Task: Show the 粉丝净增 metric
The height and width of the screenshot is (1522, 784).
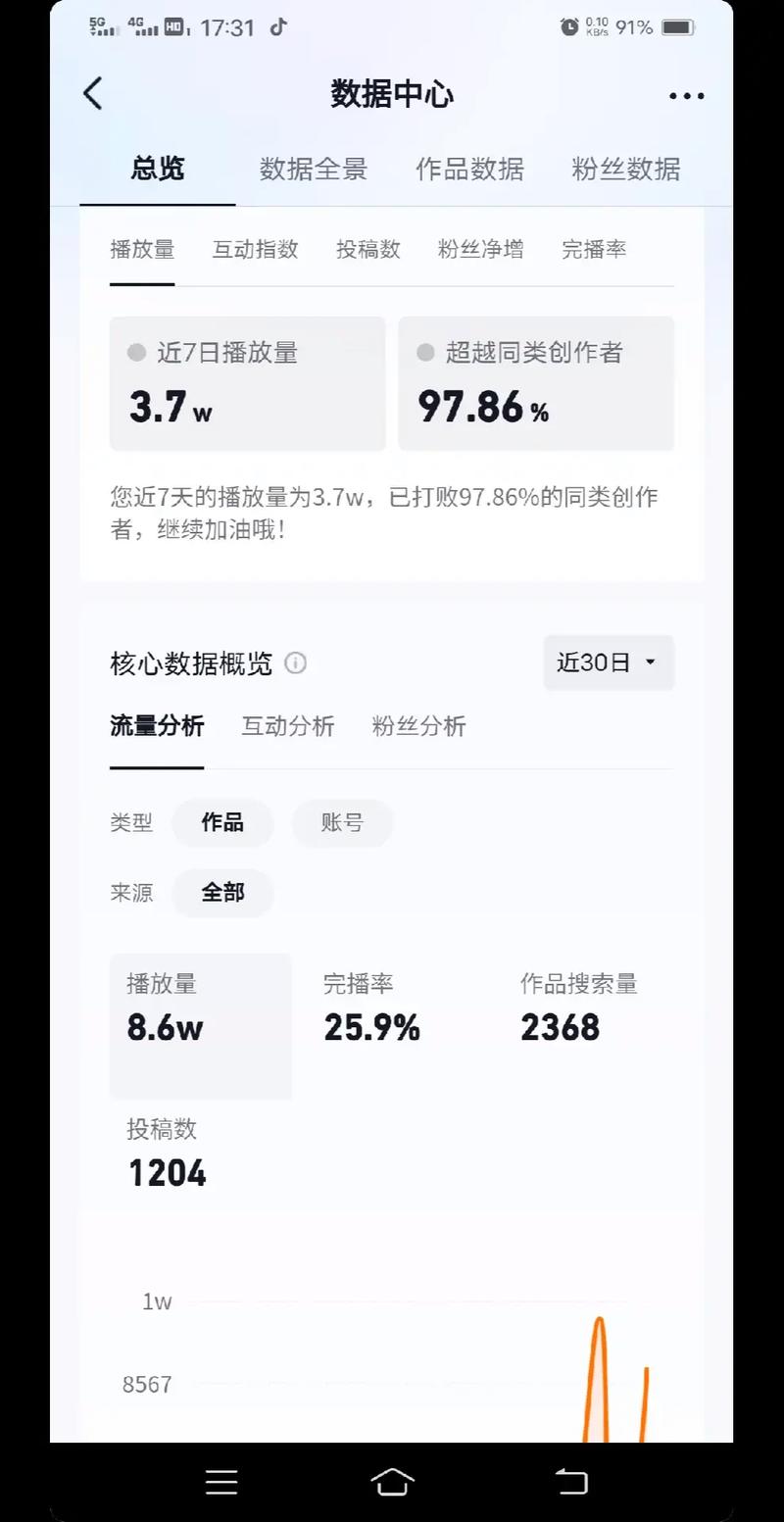Action: pos(480,249)
